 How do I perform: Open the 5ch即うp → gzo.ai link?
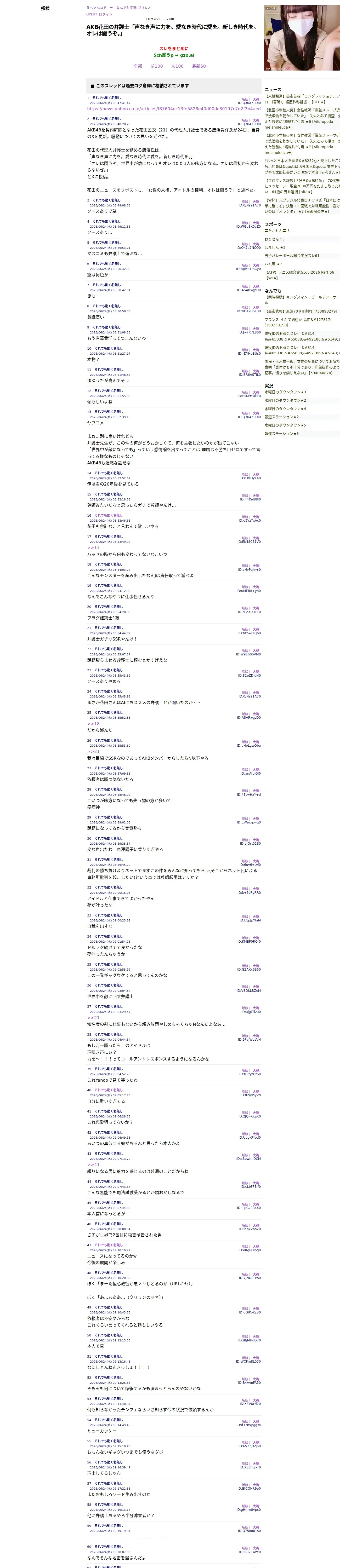(174, 55)
